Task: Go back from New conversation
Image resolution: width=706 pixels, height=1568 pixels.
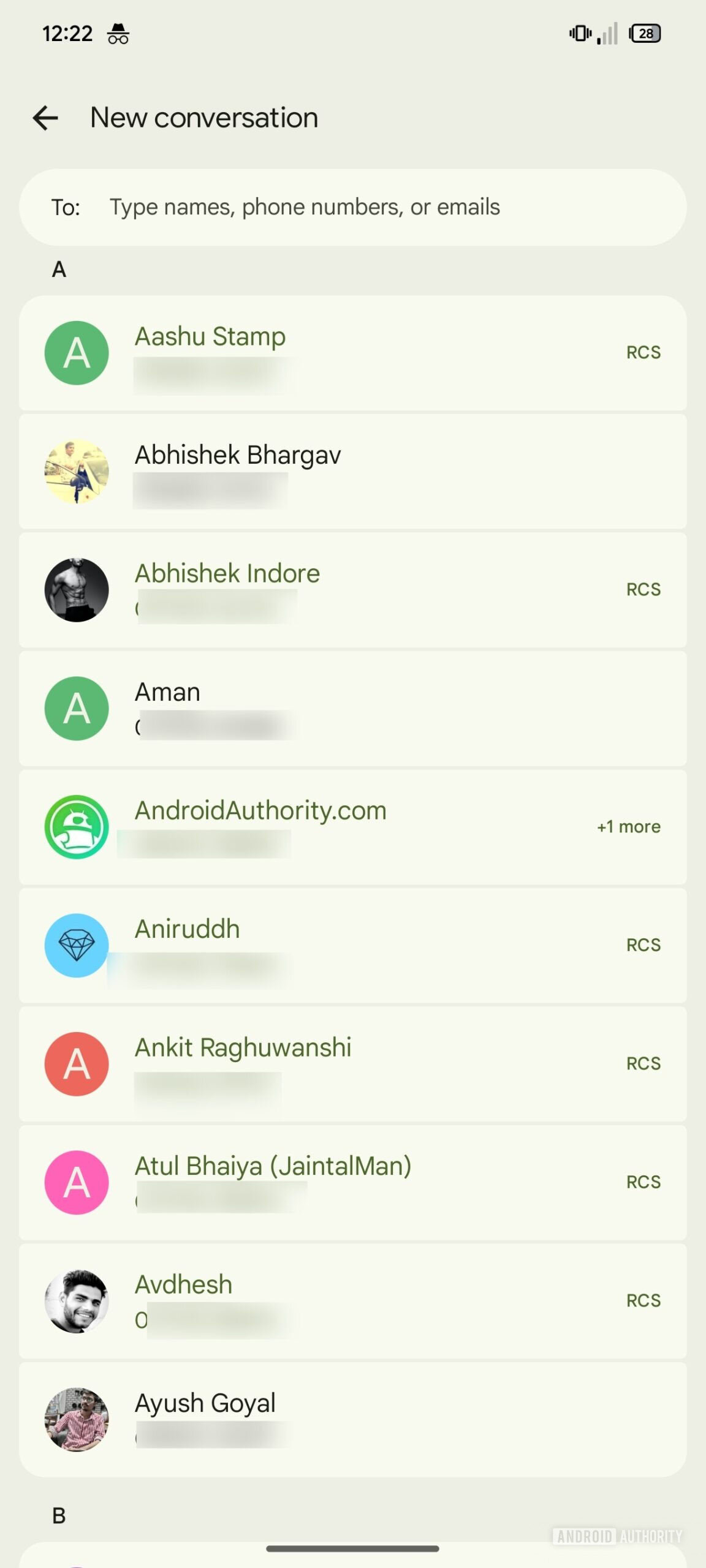Action: [x=45, y=118]
